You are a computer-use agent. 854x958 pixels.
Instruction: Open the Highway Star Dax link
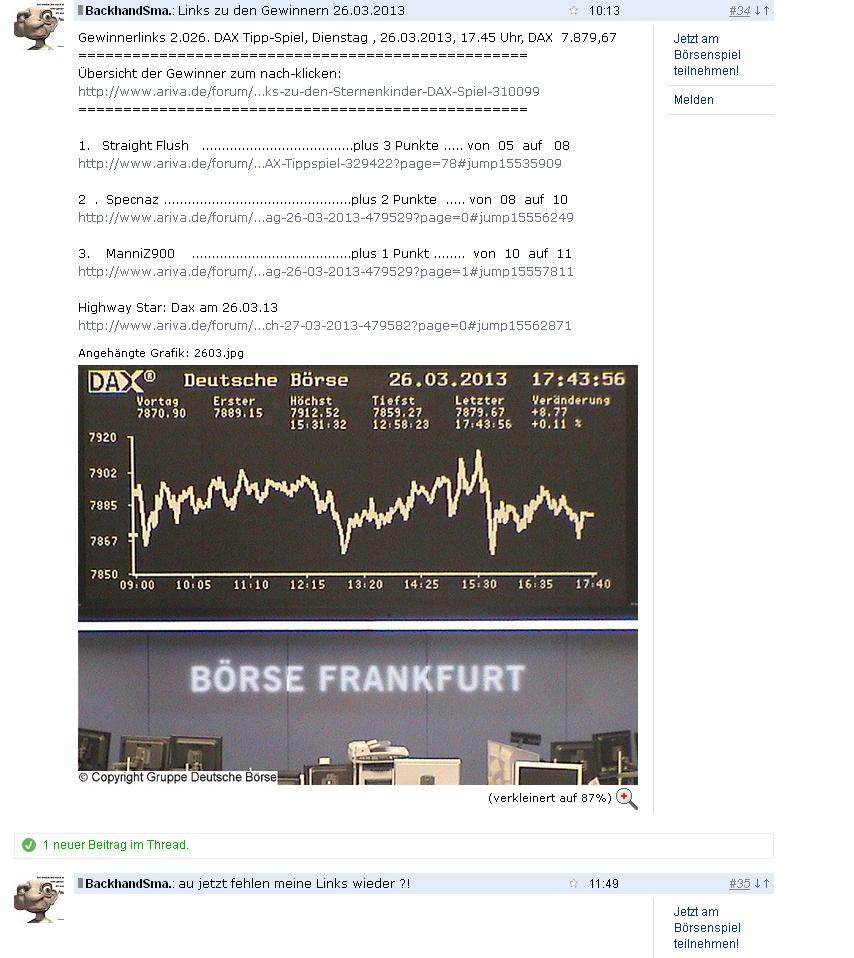pos(324,326)
